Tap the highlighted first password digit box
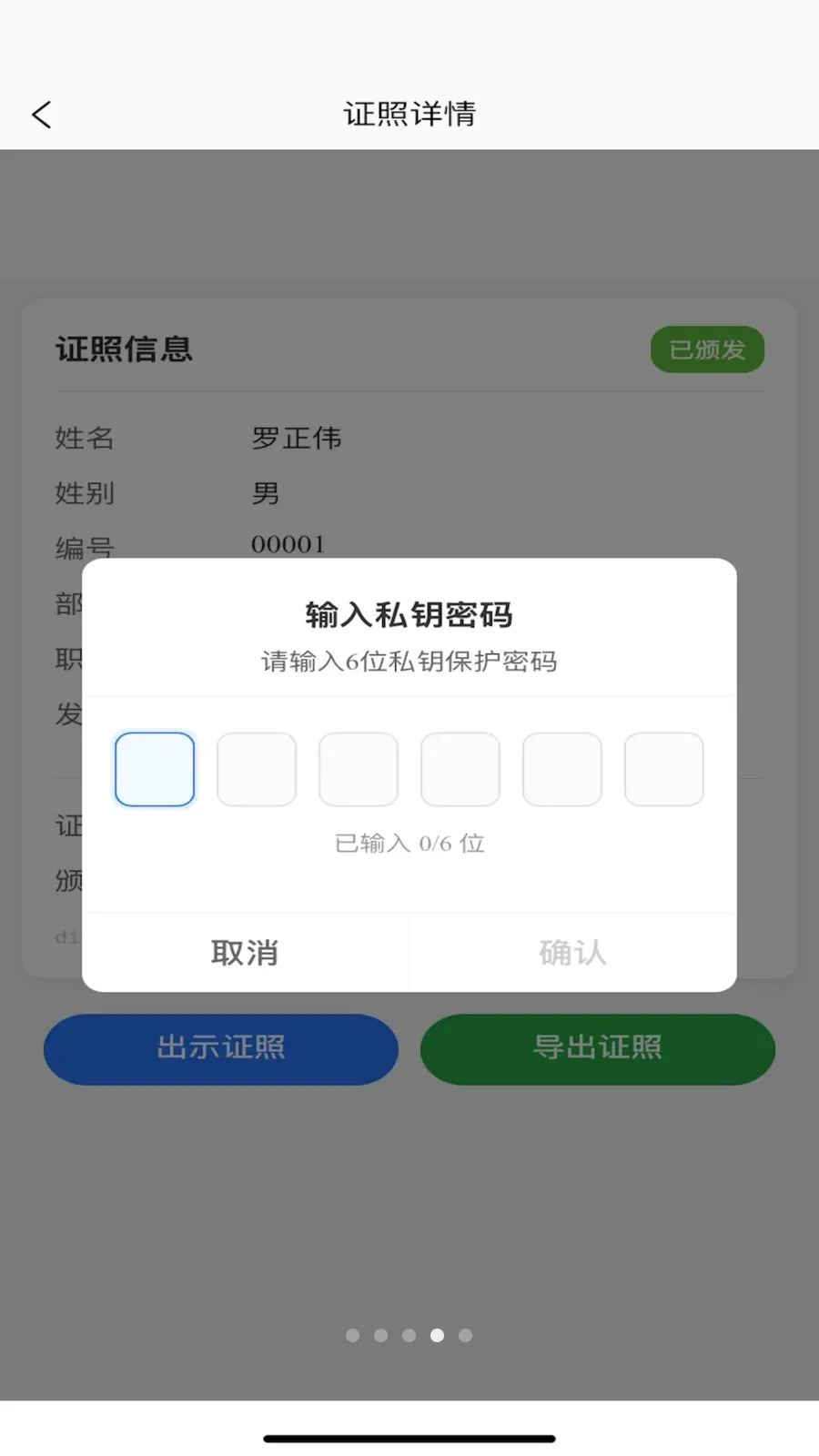 pyautogui.click(x=155, y=769)
